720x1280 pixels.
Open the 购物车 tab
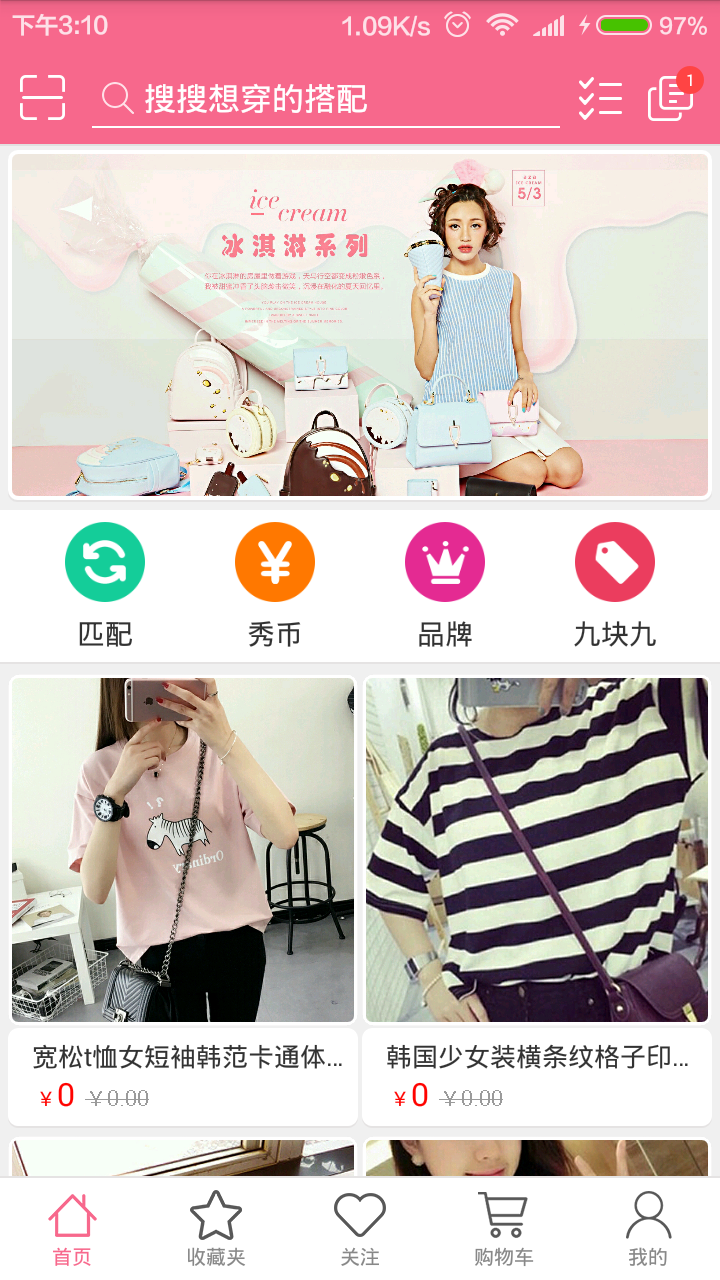coord(503,1230)
